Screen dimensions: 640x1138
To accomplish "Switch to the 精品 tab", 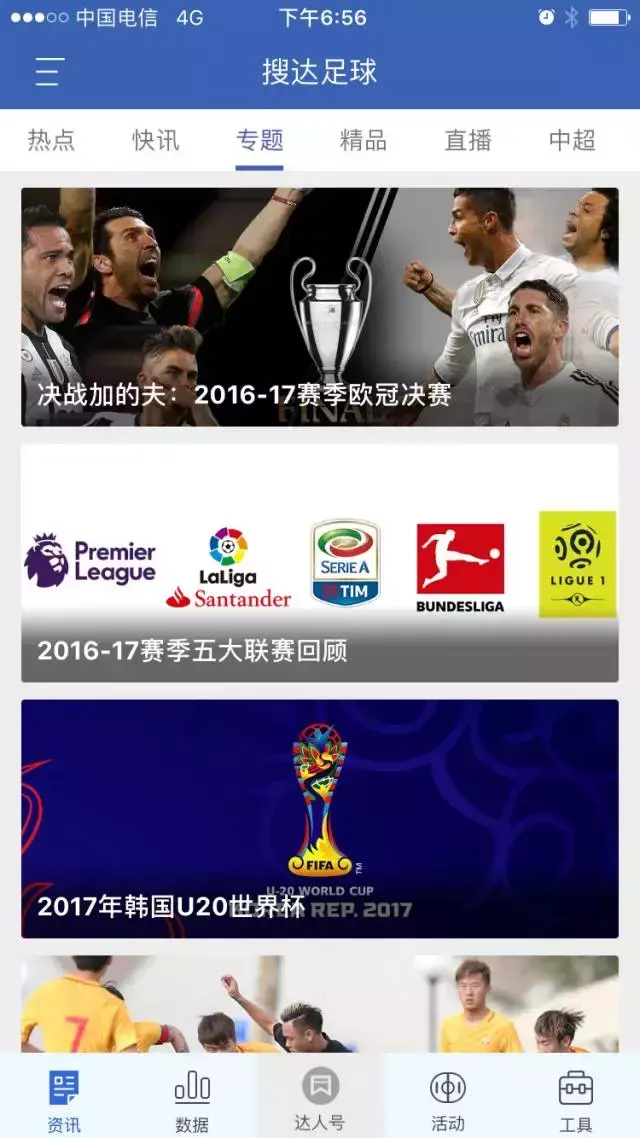I will [x=363, y=140].
